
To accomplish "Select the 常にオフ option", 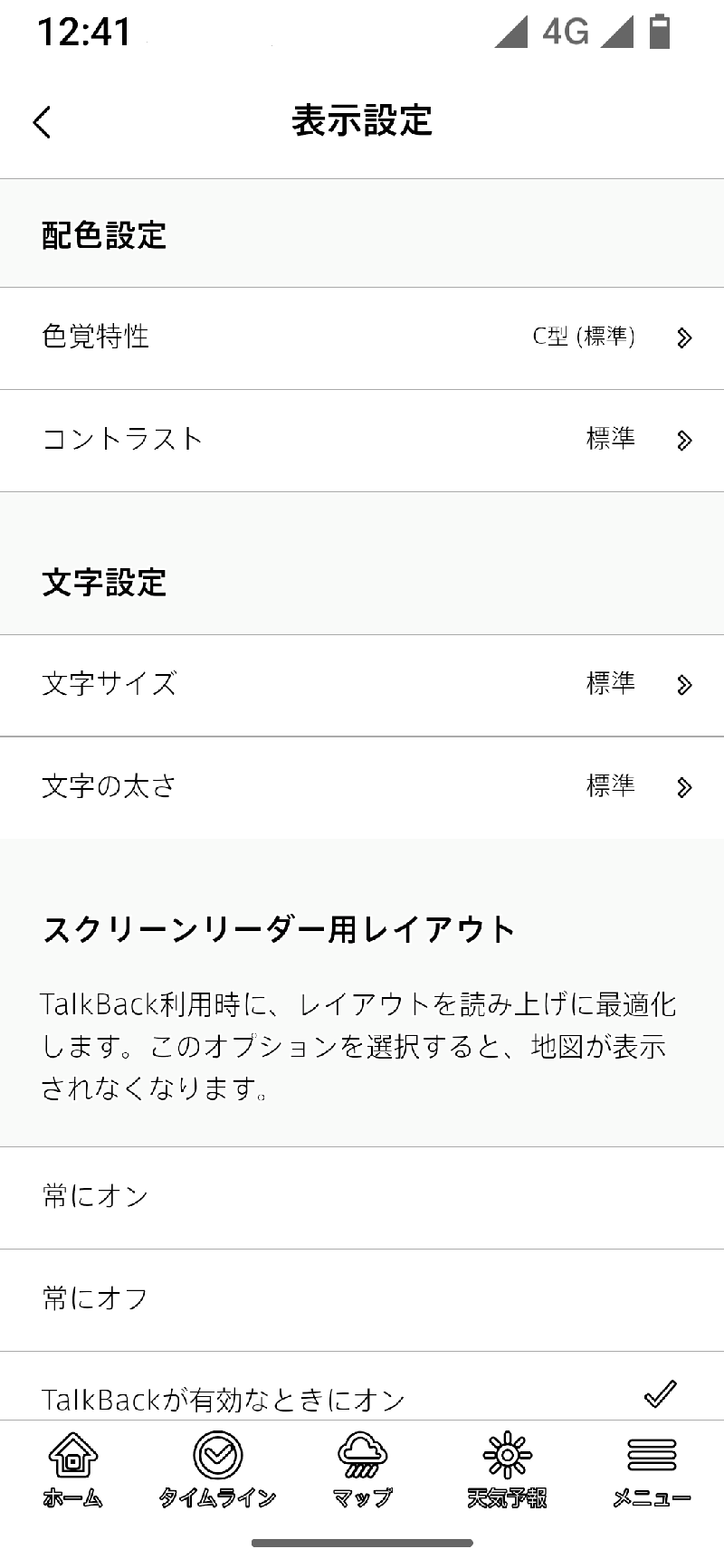I will pos(362,1299).
